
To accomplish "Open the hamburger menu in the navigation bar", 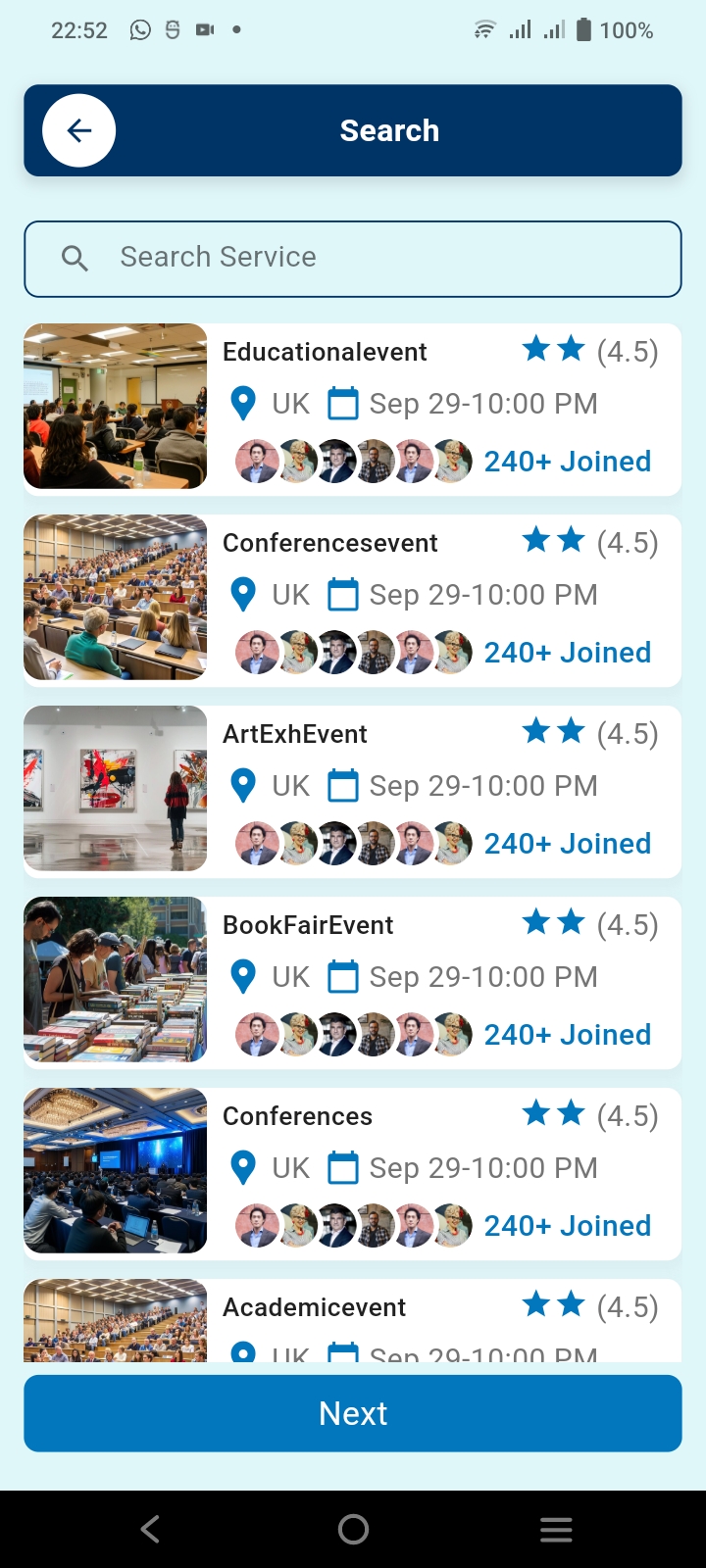I will [x=556, y=1528].
